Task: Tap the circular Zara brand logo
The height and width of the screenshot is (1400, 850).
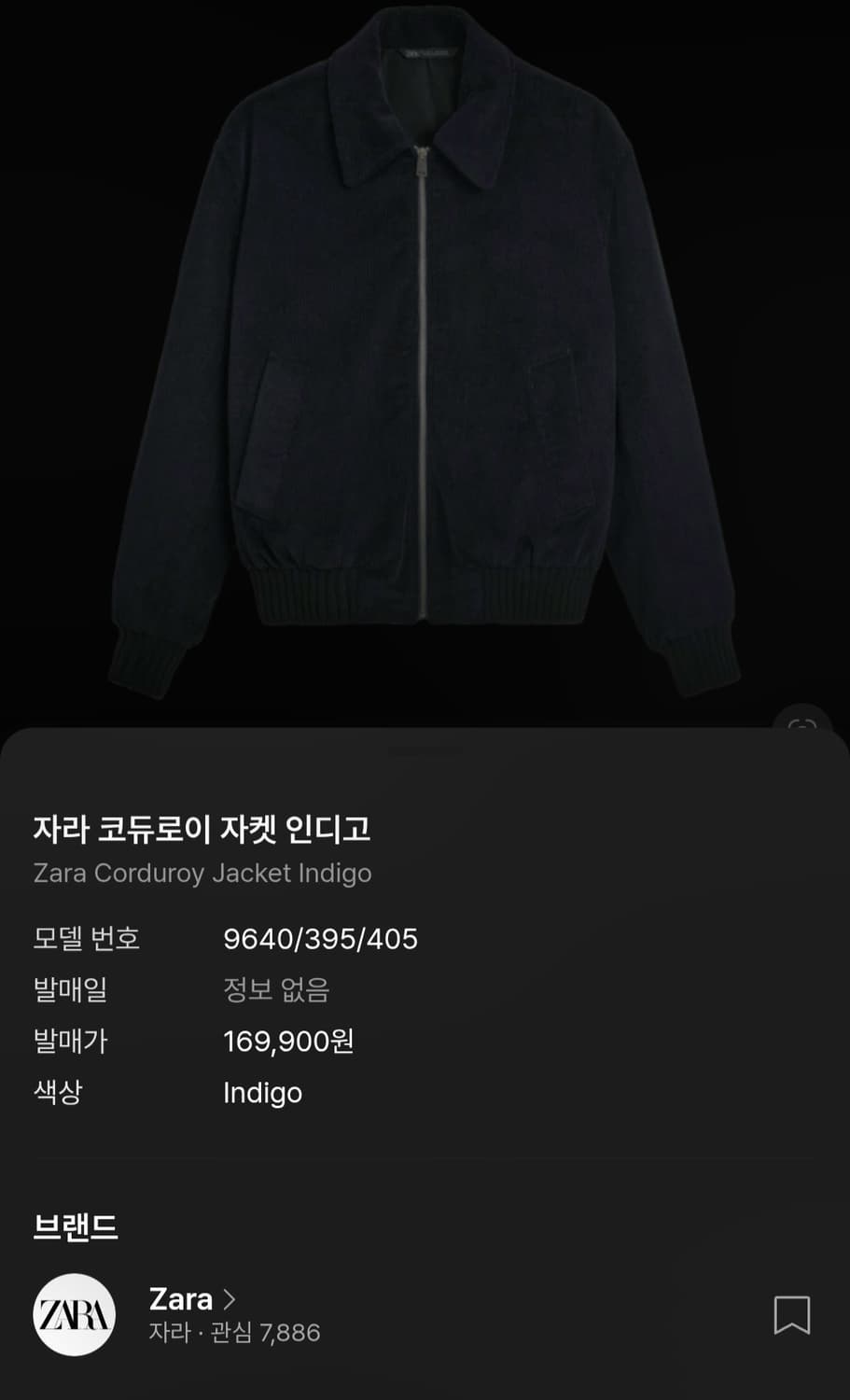Action: (x=76, y=1313)
